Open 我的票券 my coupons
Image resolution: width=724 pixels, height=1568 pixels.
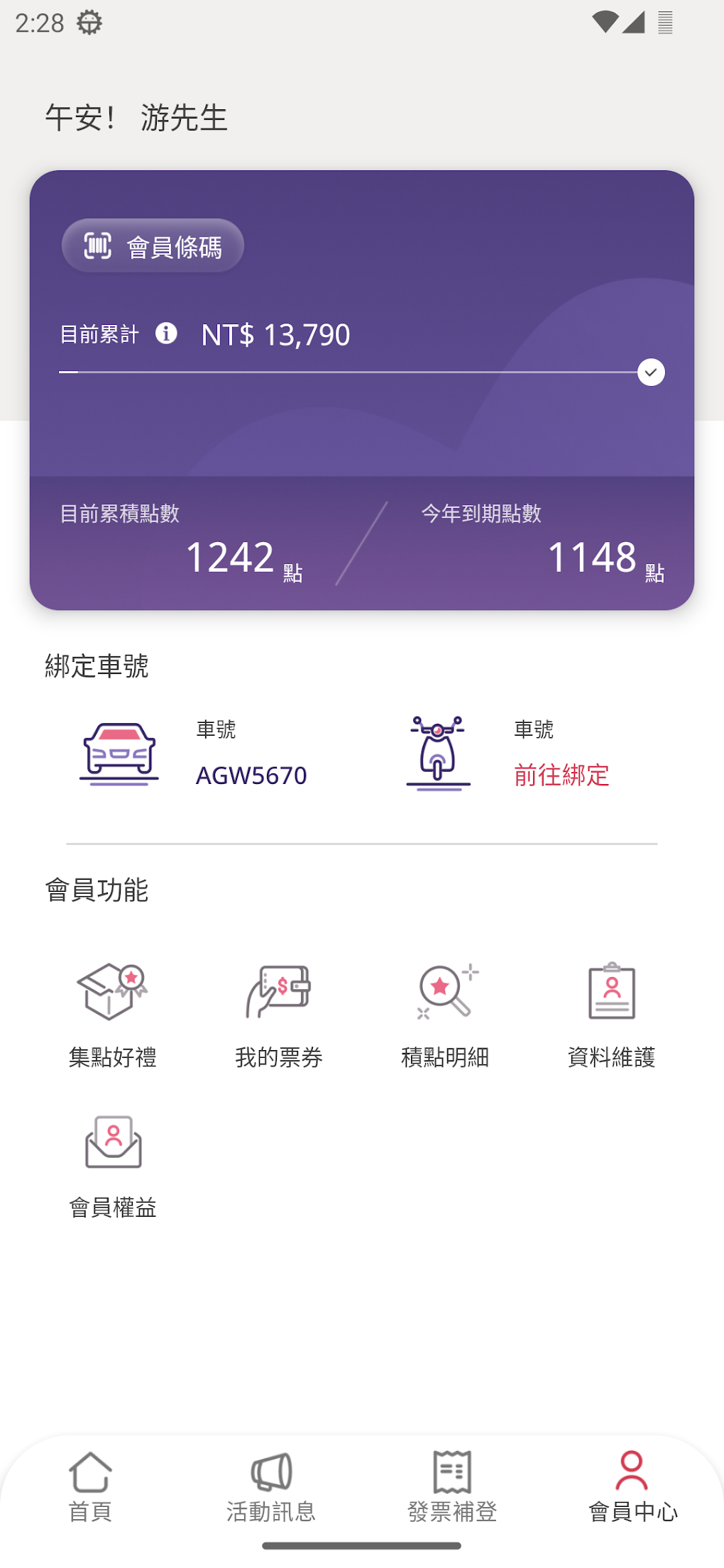pos(279,1015)
